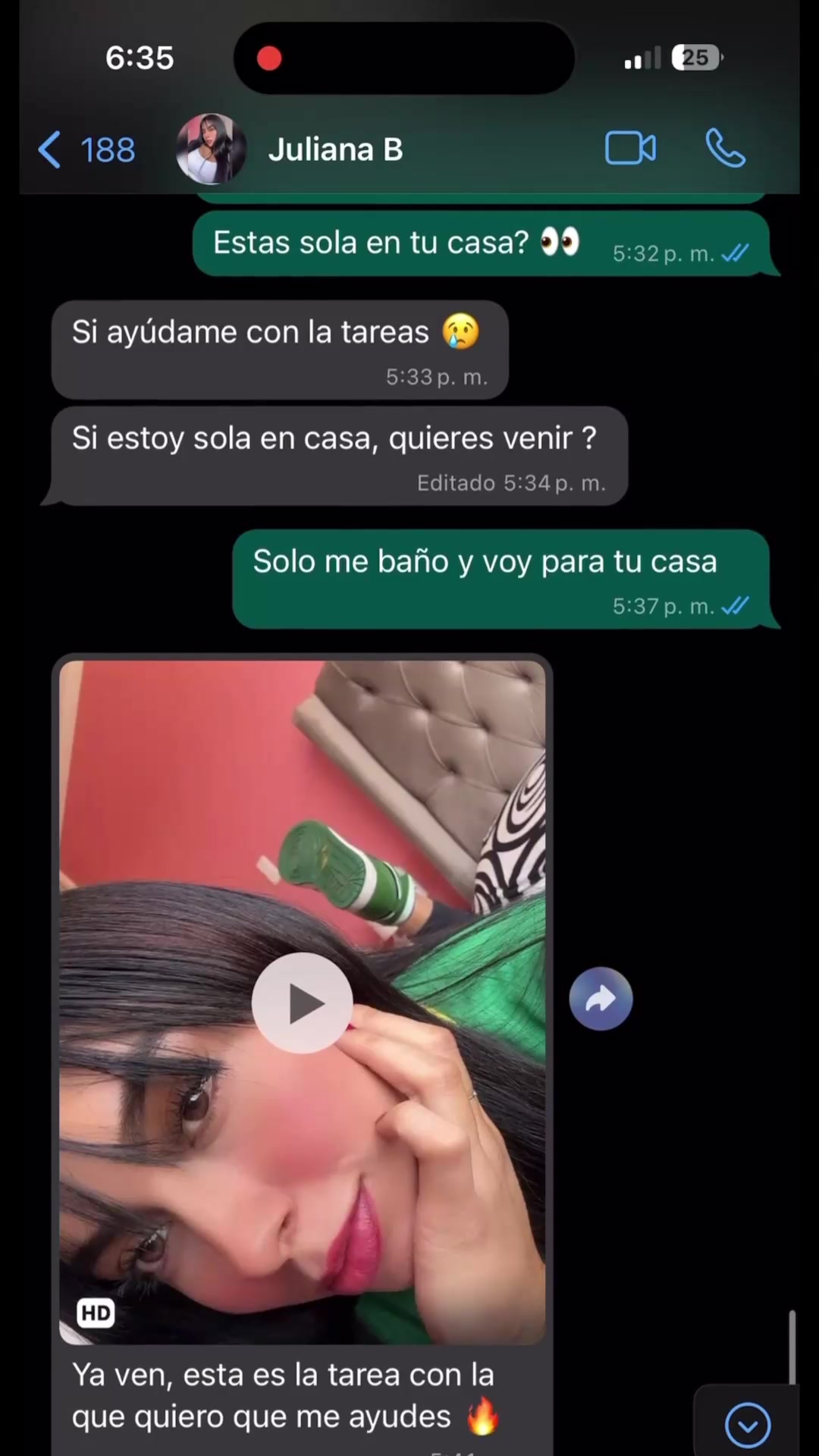The height and width of the screenshot is (1456, 819).
Task: Play the HD video message
Action: (303, 1003)
